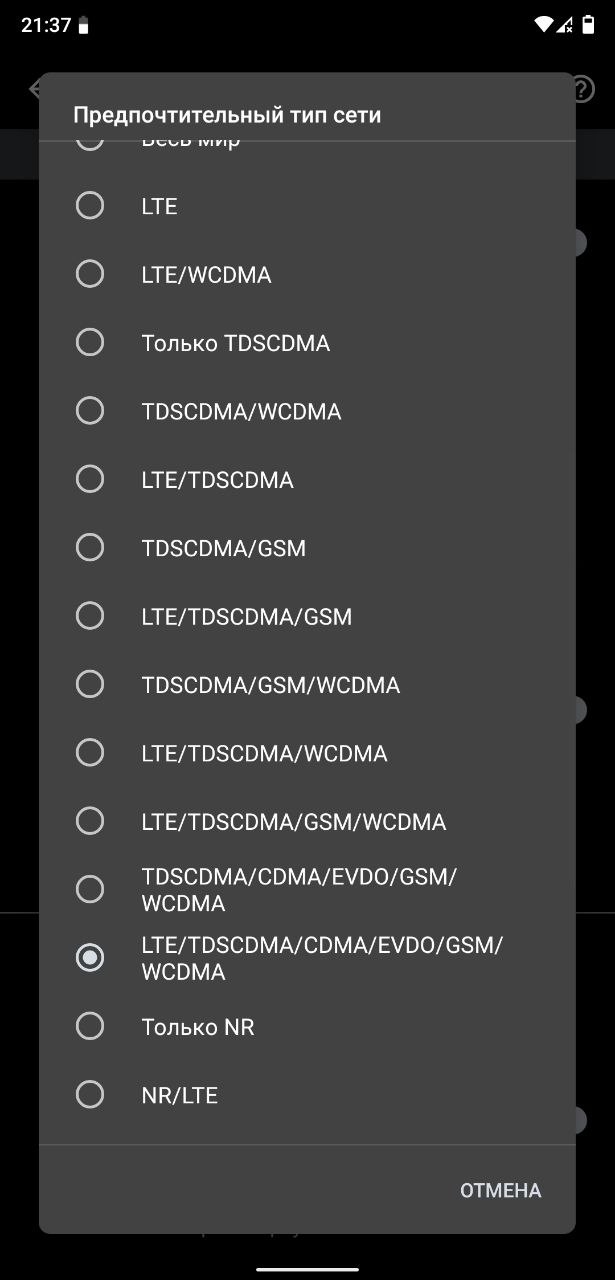Screen dimensions: 615x1280
Task: Tap ОТМЕНА to cancel the dialog
Action: click(500, 1190)
